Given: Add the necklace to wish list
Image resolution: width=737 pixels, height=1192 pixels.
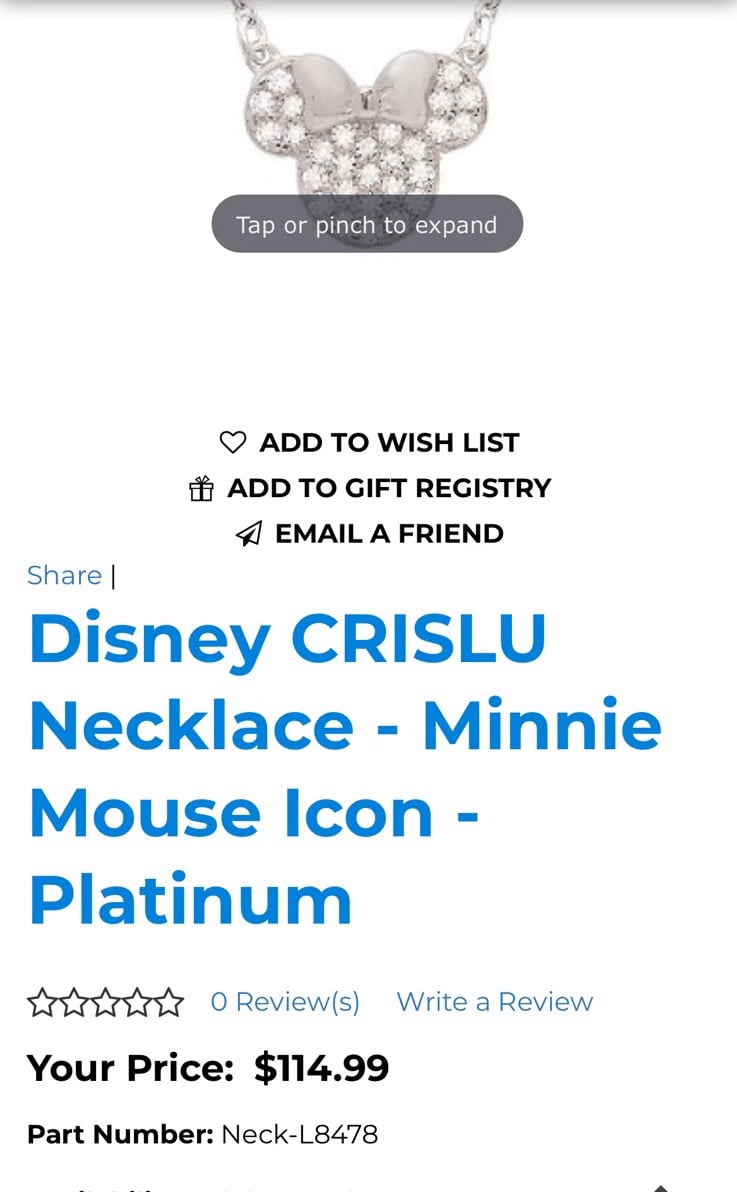Looking at the screenshot, I should pyautogui.click(x=369, y=442).
